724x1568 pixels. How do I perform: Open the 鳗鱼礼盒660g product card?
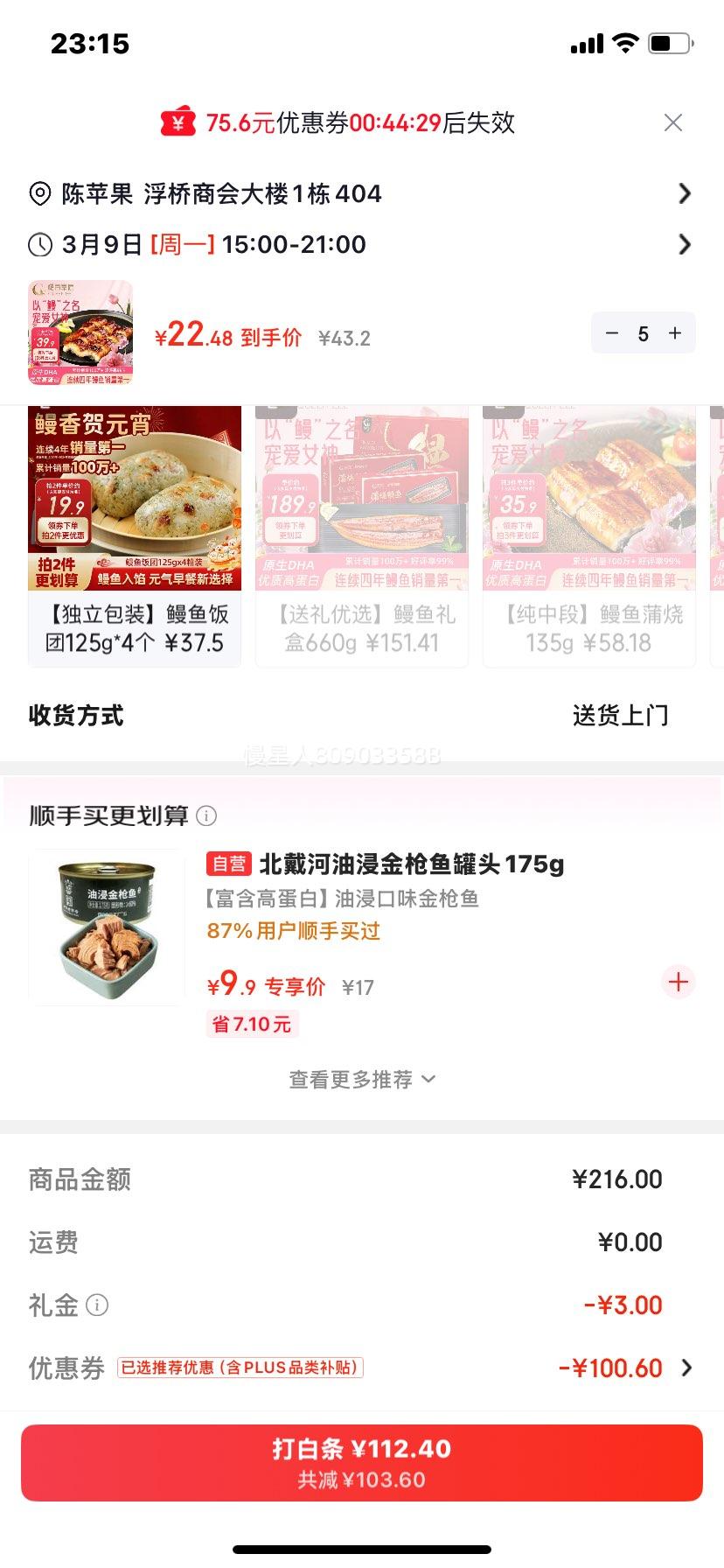[x=361, y=535]
